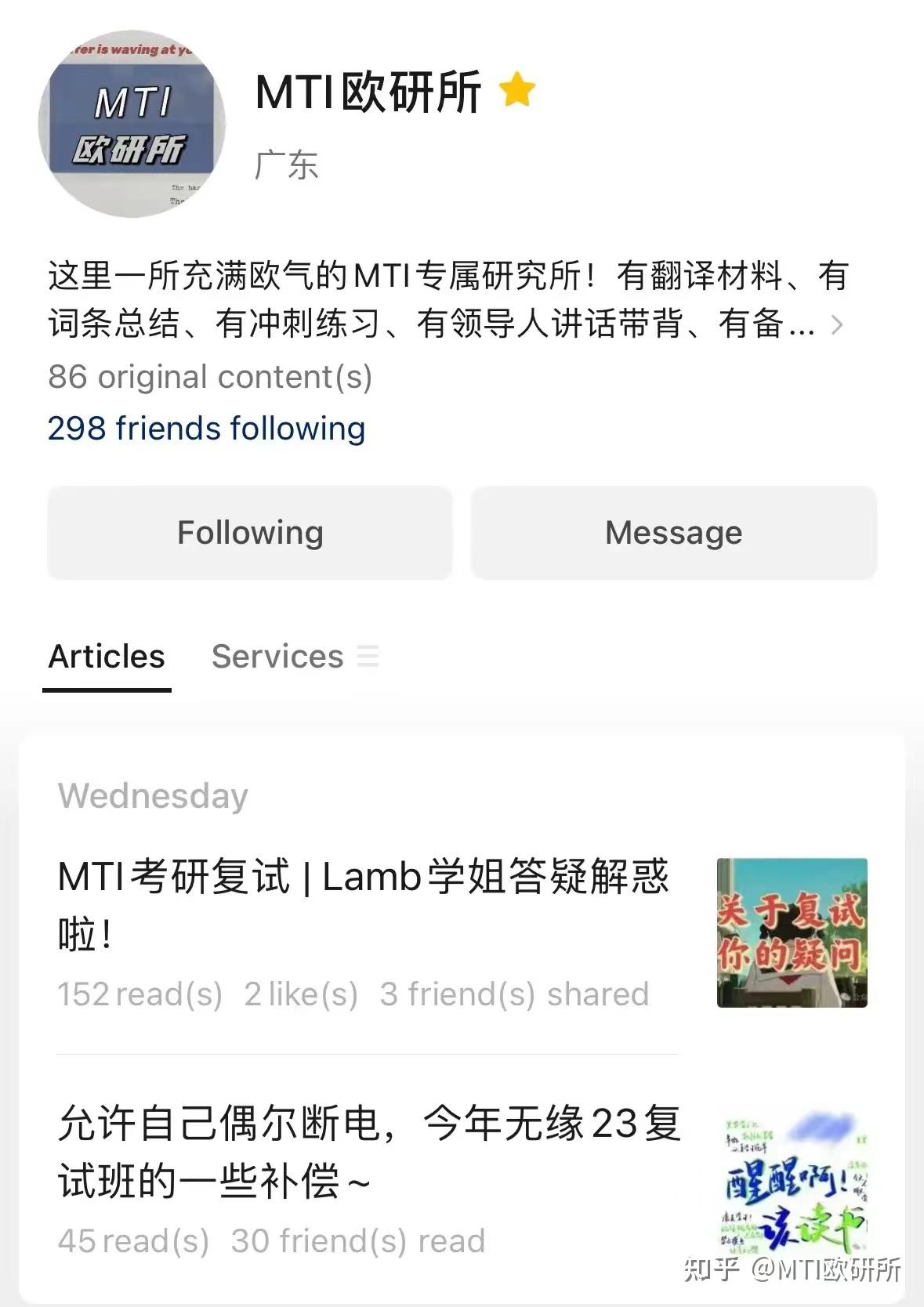Screen dimensions: 924x1307
Task: Select the Articles tab
Action: 106,657
